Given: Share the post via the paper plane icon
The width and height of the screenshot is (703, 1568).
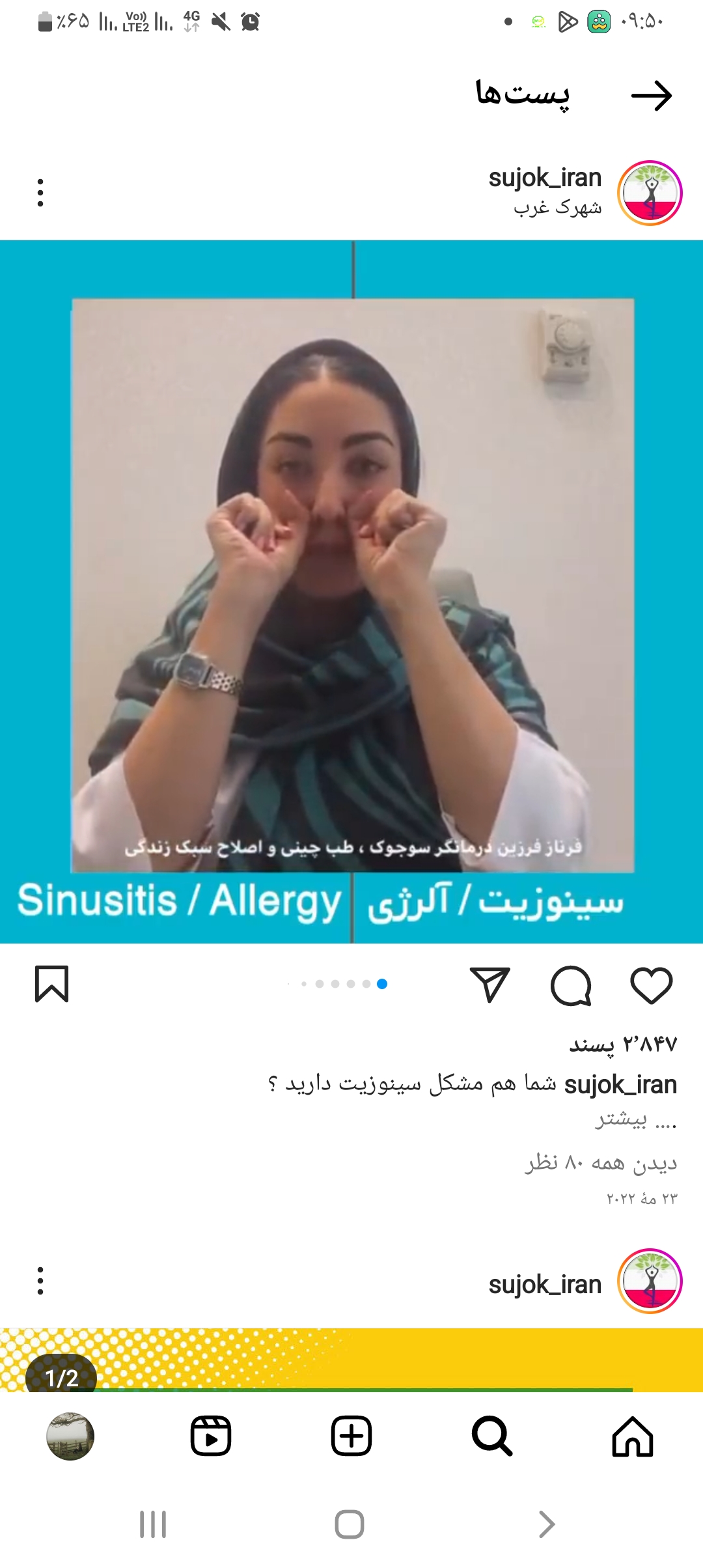Looking at the screenshot, I should click(489, 985).
